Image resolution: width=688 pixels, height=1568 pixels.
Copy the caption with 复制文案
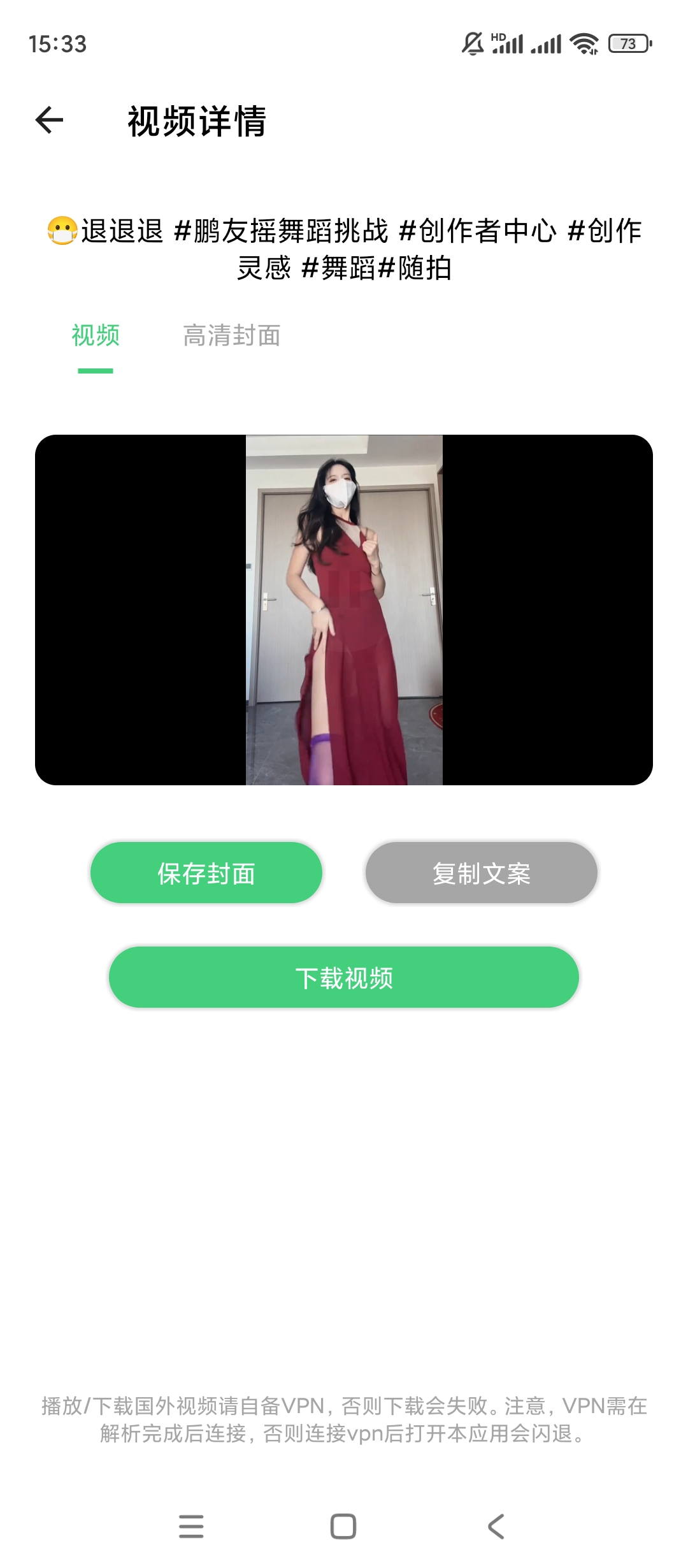(482, 873)
